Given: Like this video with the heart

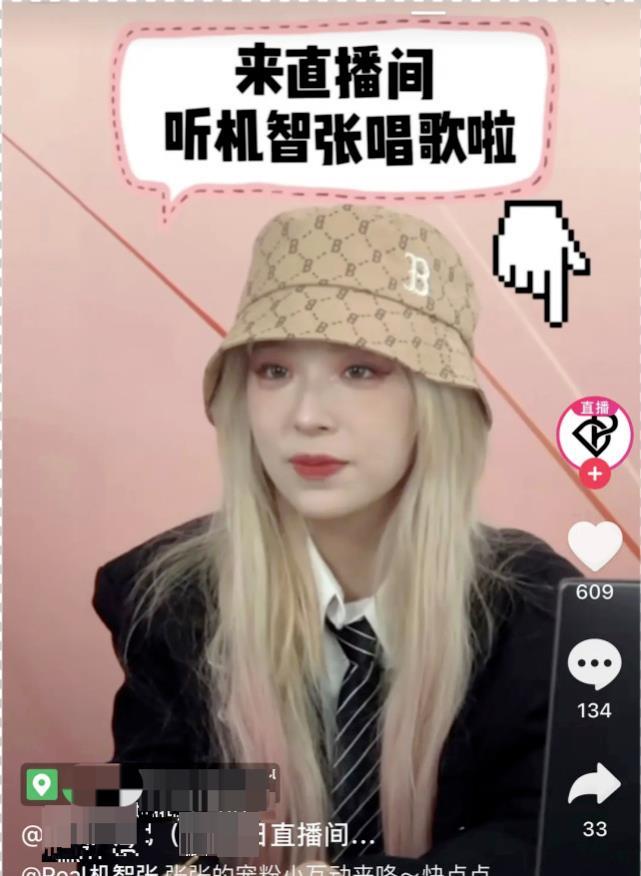Looking at the screenshot, I should point(595,545).
